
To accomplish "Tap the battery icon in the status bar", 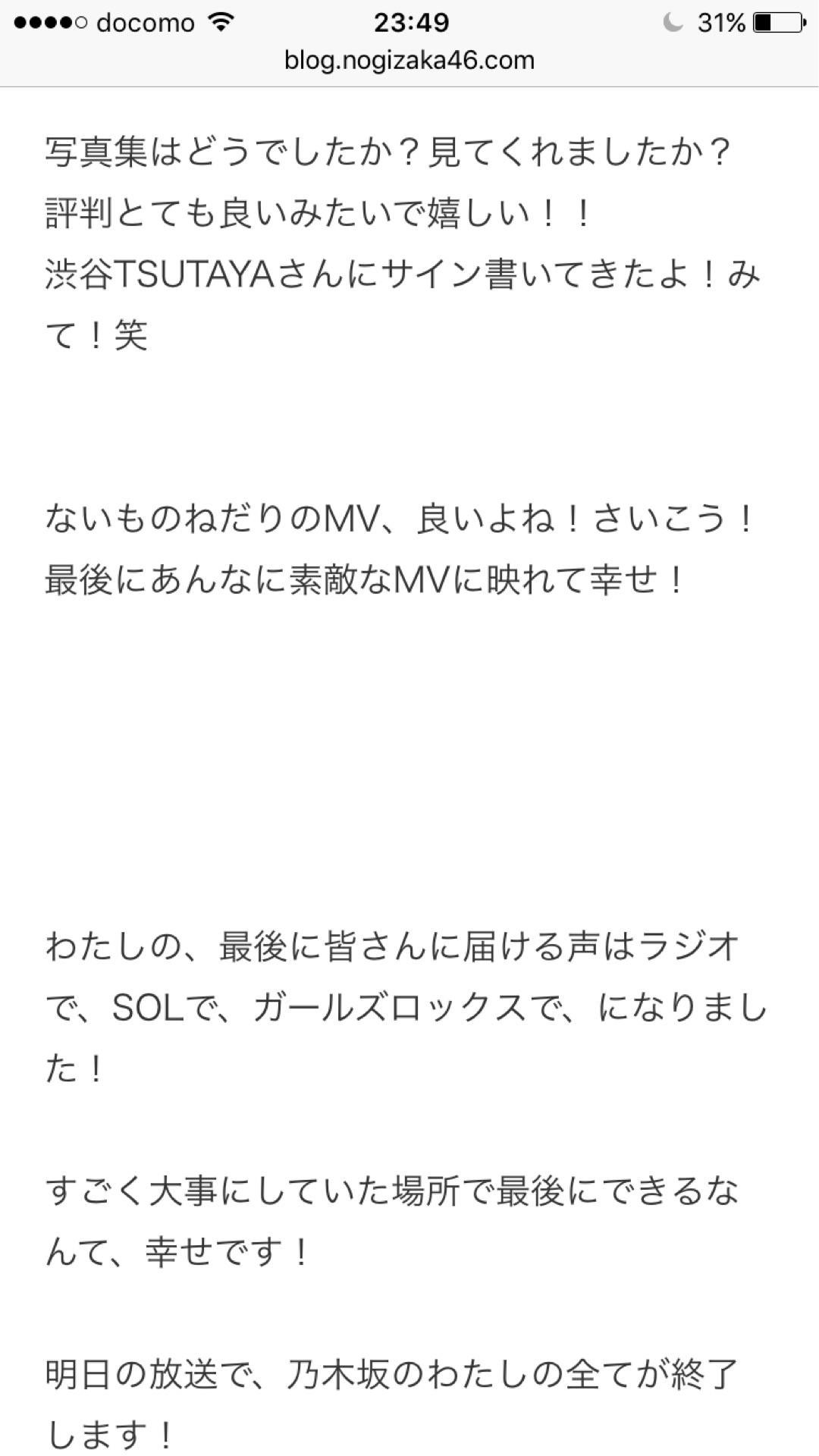I will [x=773, y=21].
